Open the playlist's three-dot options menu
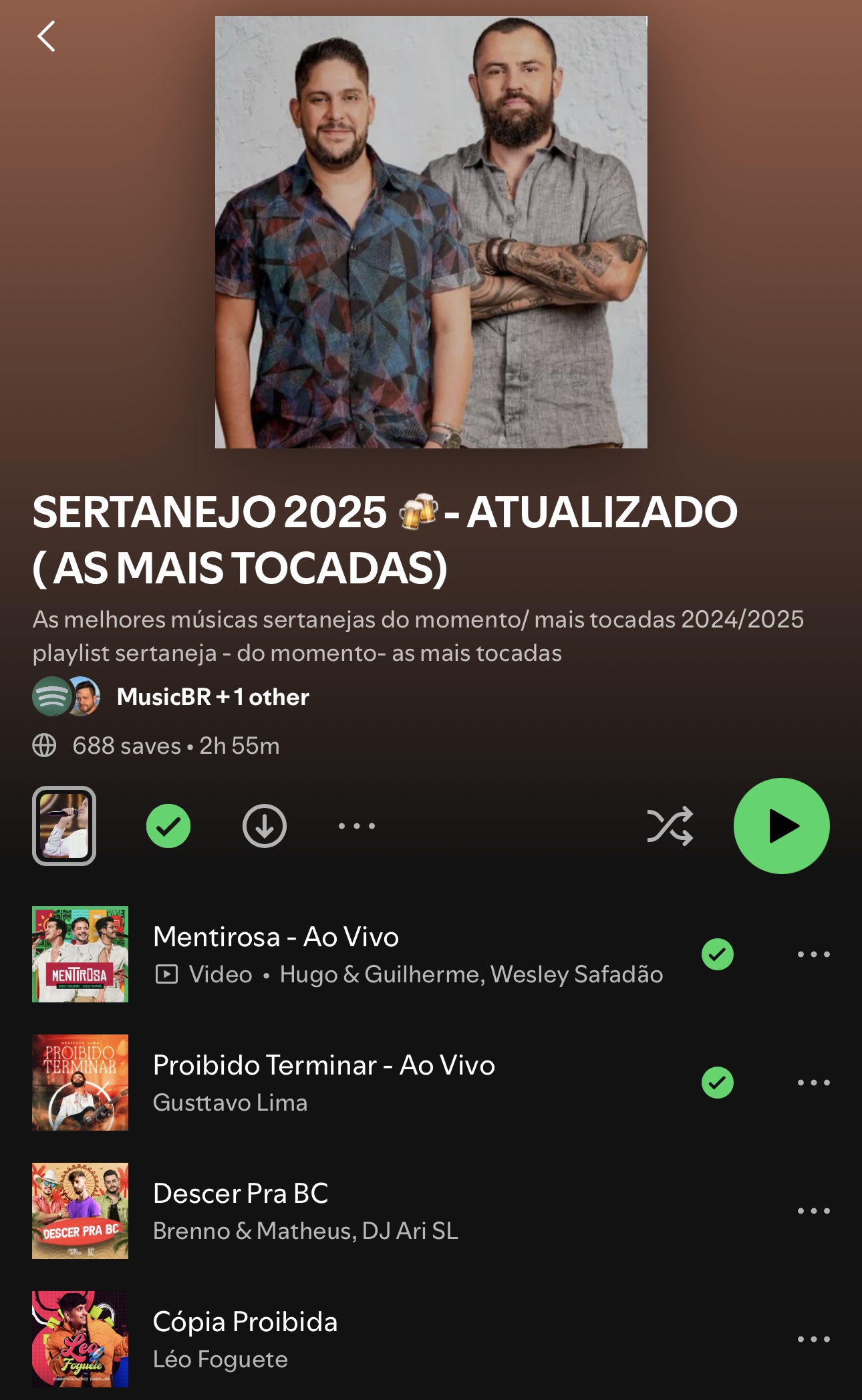Screen dimensions: 862x1400 click(356, 826)
